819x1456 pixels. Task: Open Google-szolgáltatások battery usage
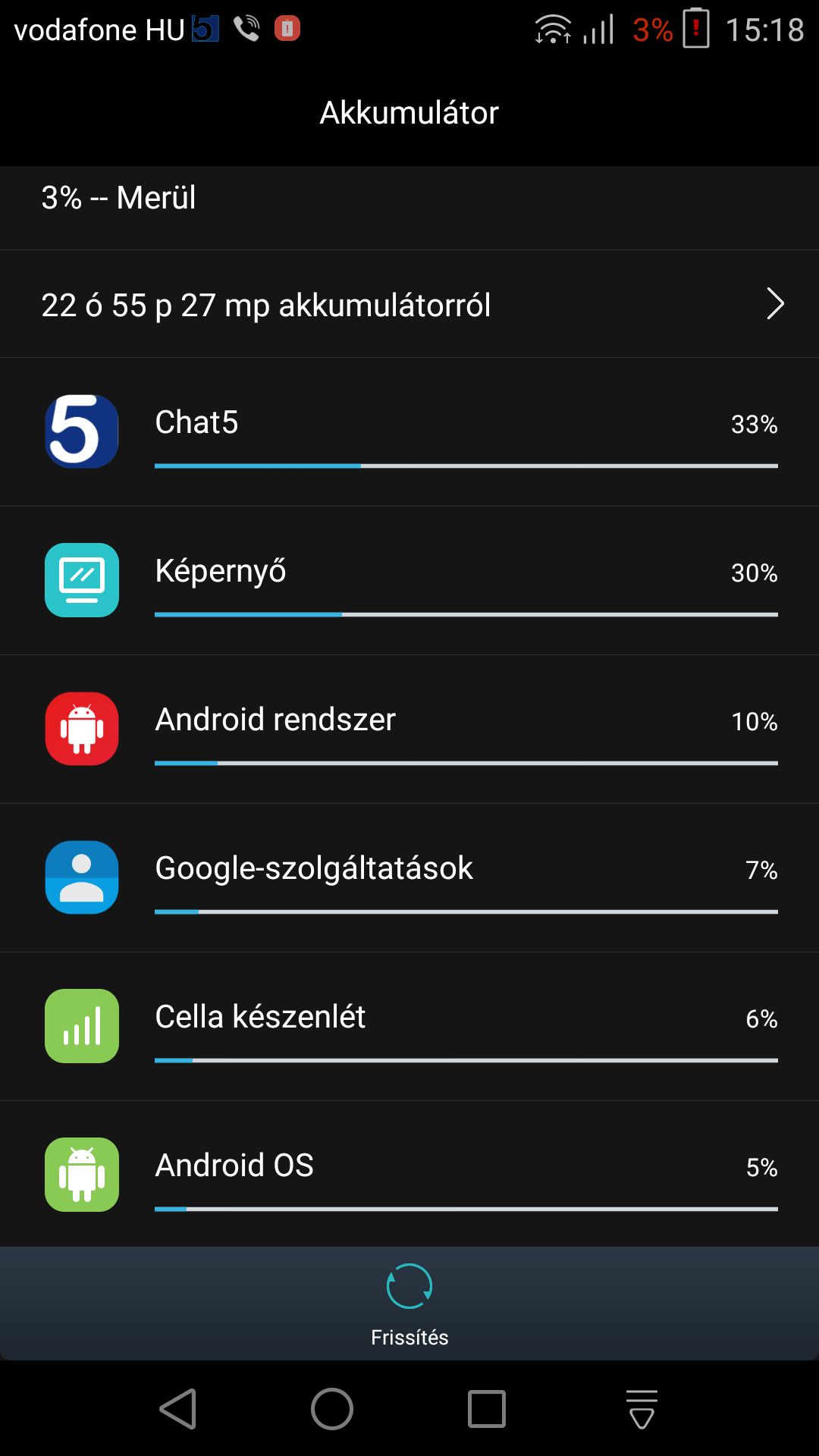(x=409, y=878)
